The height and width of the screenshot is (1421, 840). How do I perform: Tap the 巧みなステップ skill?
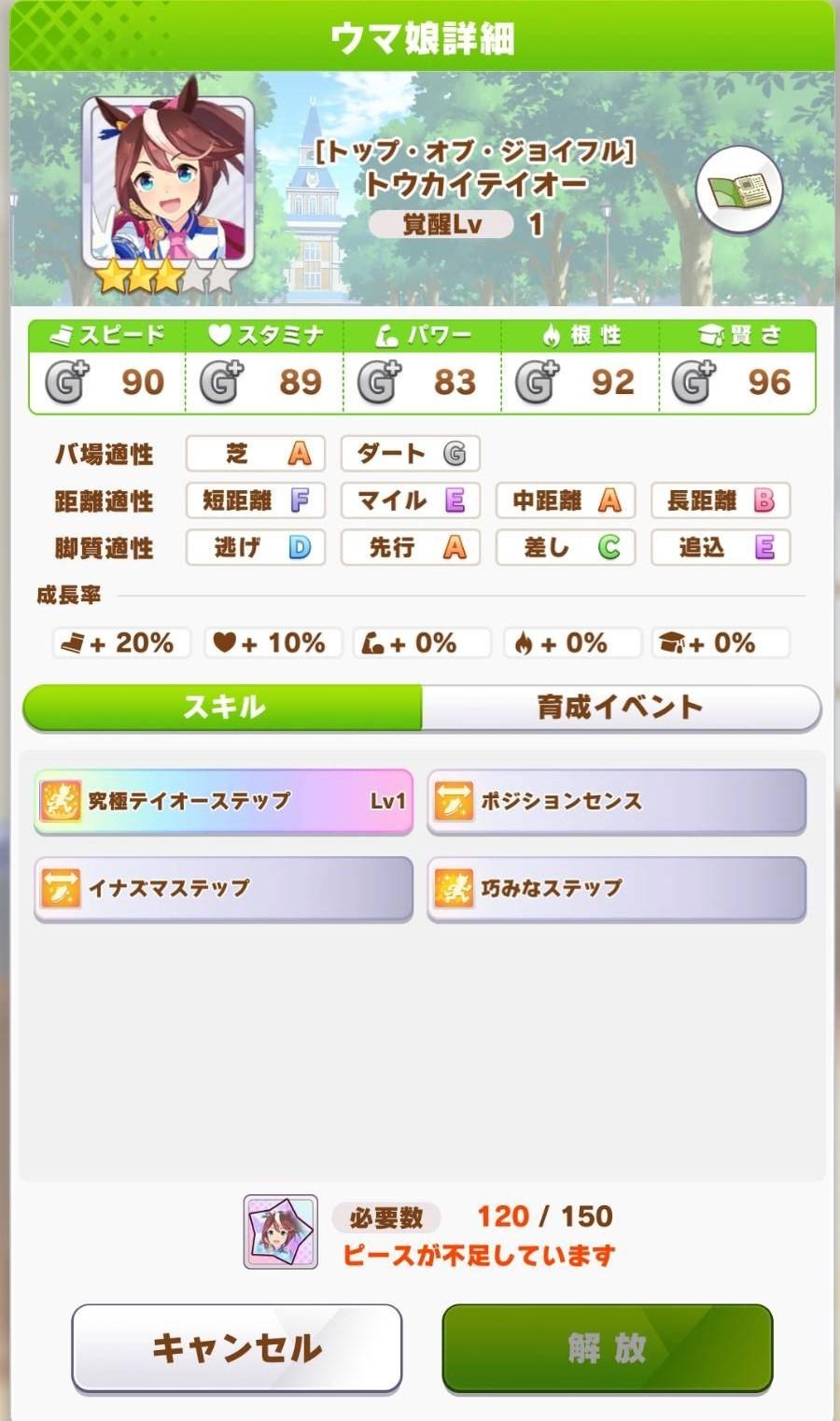point(617,888)
